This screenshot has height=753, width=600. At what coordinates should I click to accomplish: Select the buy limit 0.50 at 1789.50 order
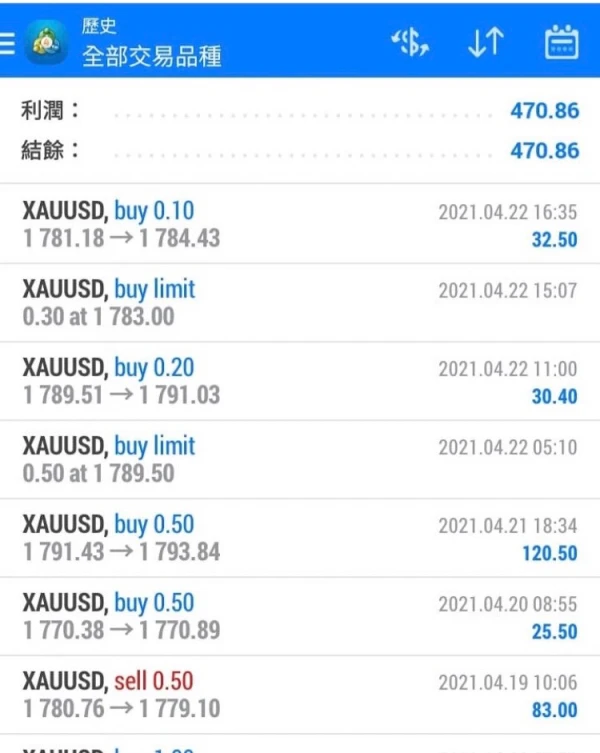[x=300, y=459]
